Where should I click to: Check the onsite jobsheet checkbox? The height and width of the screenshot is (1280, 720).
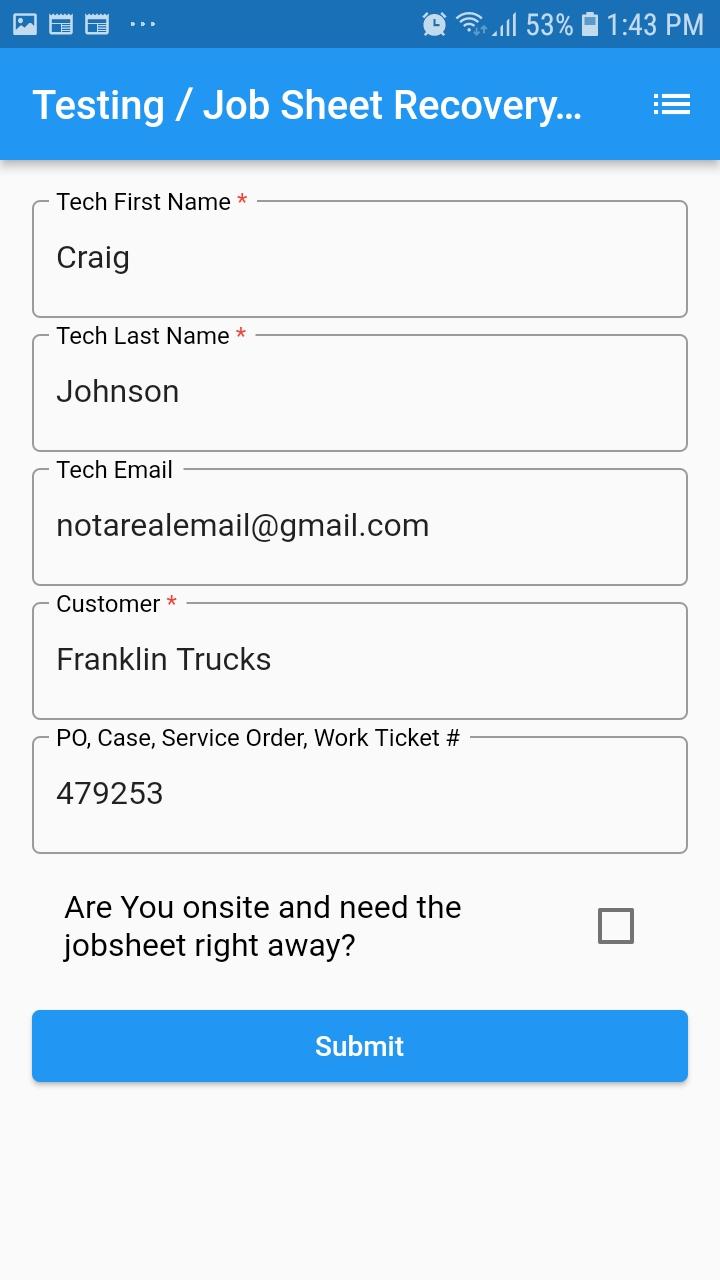[x=616, y=926]
